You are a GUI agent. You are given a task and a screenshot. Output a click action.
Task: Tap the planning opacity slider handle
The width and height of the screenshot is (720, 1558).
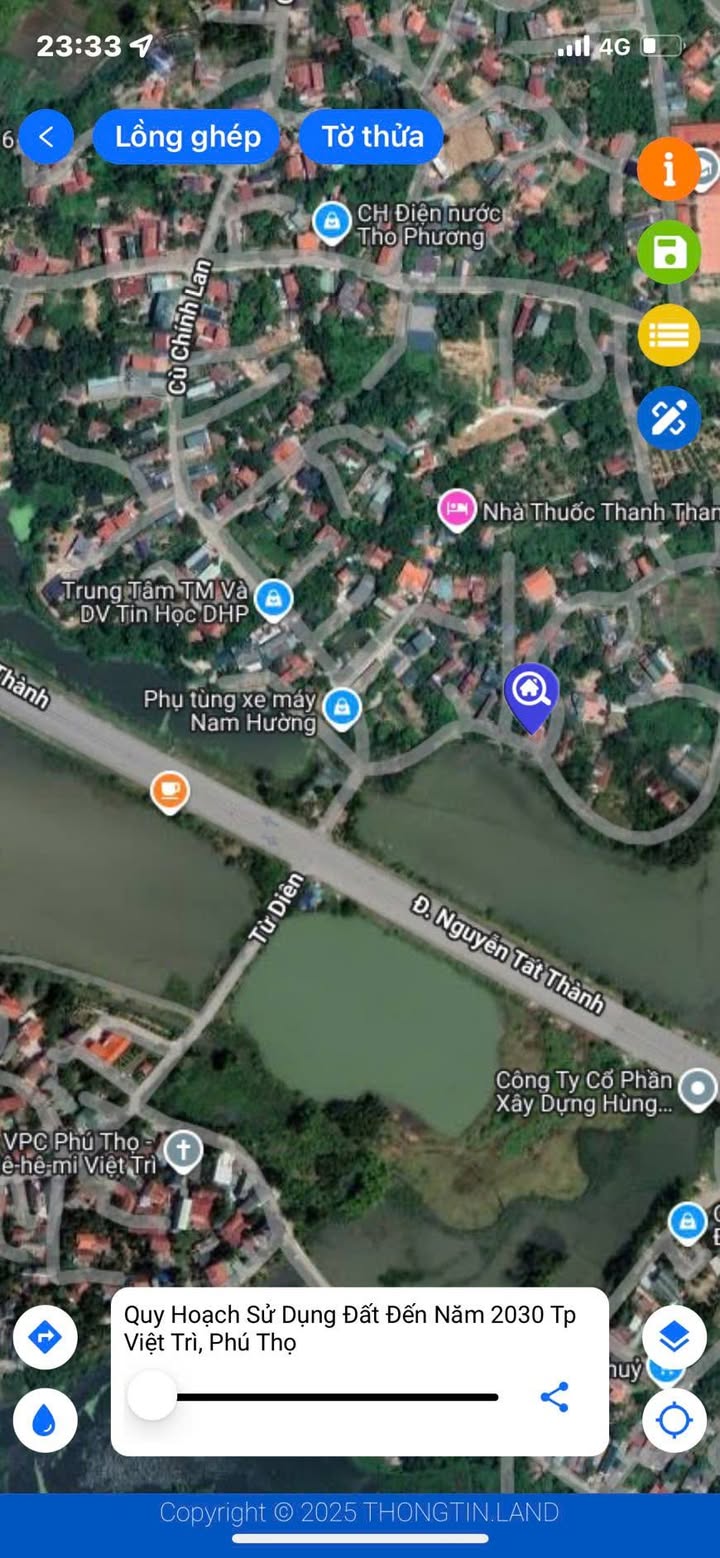click(x=152, y=1395)
